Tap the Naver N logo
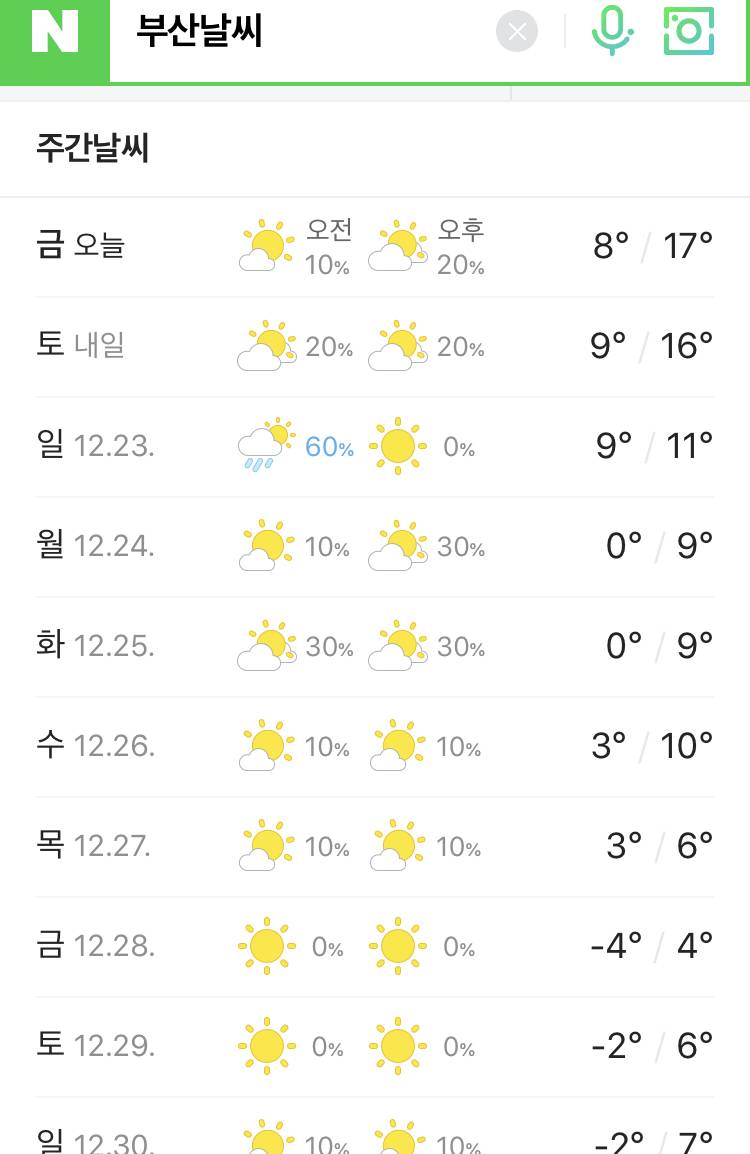The height and width of the screenshot is (1154, 750). point(55,31)
